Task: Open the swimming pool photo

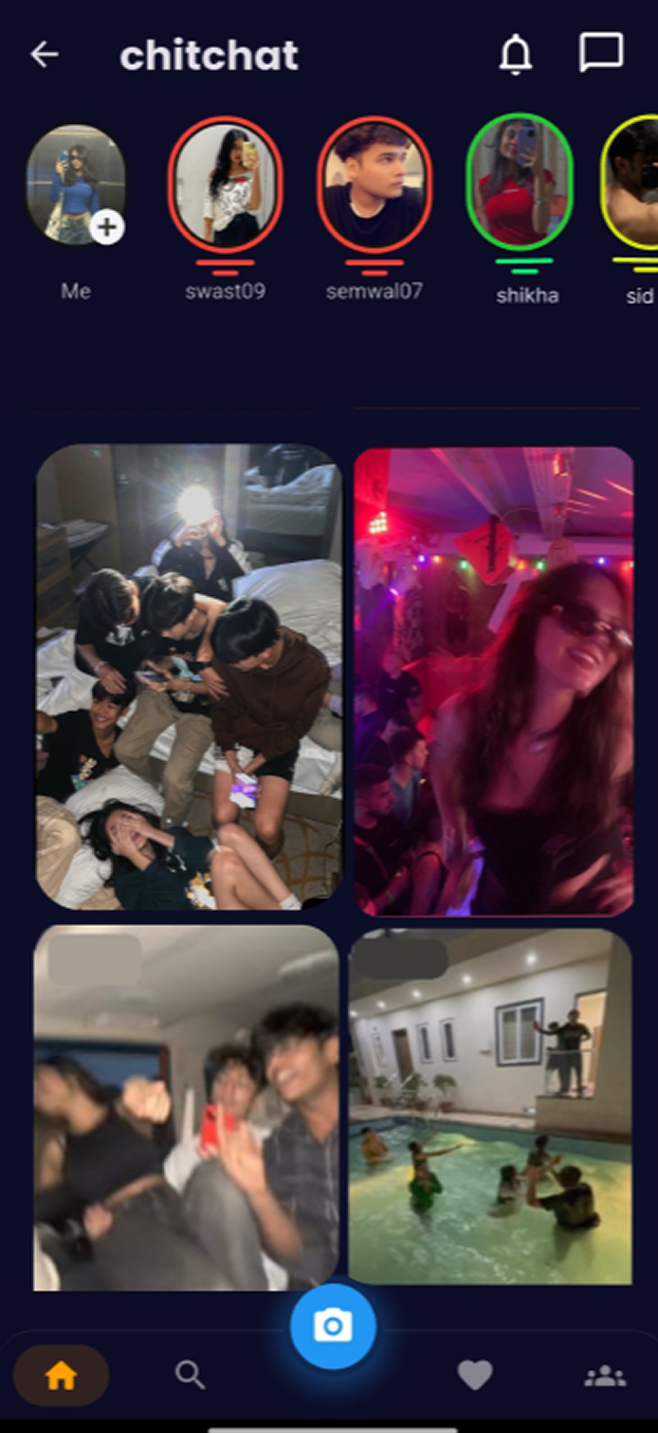Action: pyautogui.click(x=490, y=1106)
